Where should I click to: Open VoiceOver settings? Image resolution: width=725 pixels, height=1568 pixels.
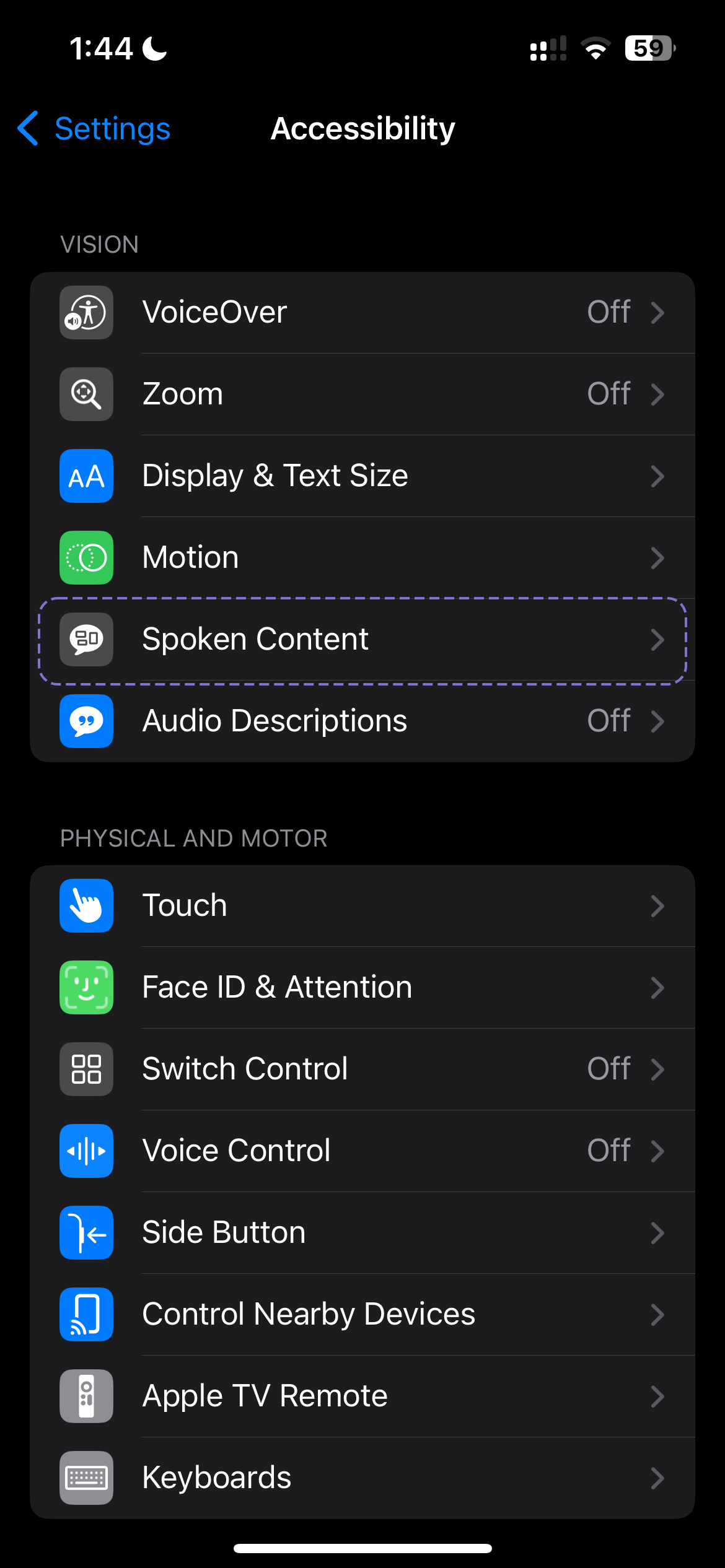[362, 313]
